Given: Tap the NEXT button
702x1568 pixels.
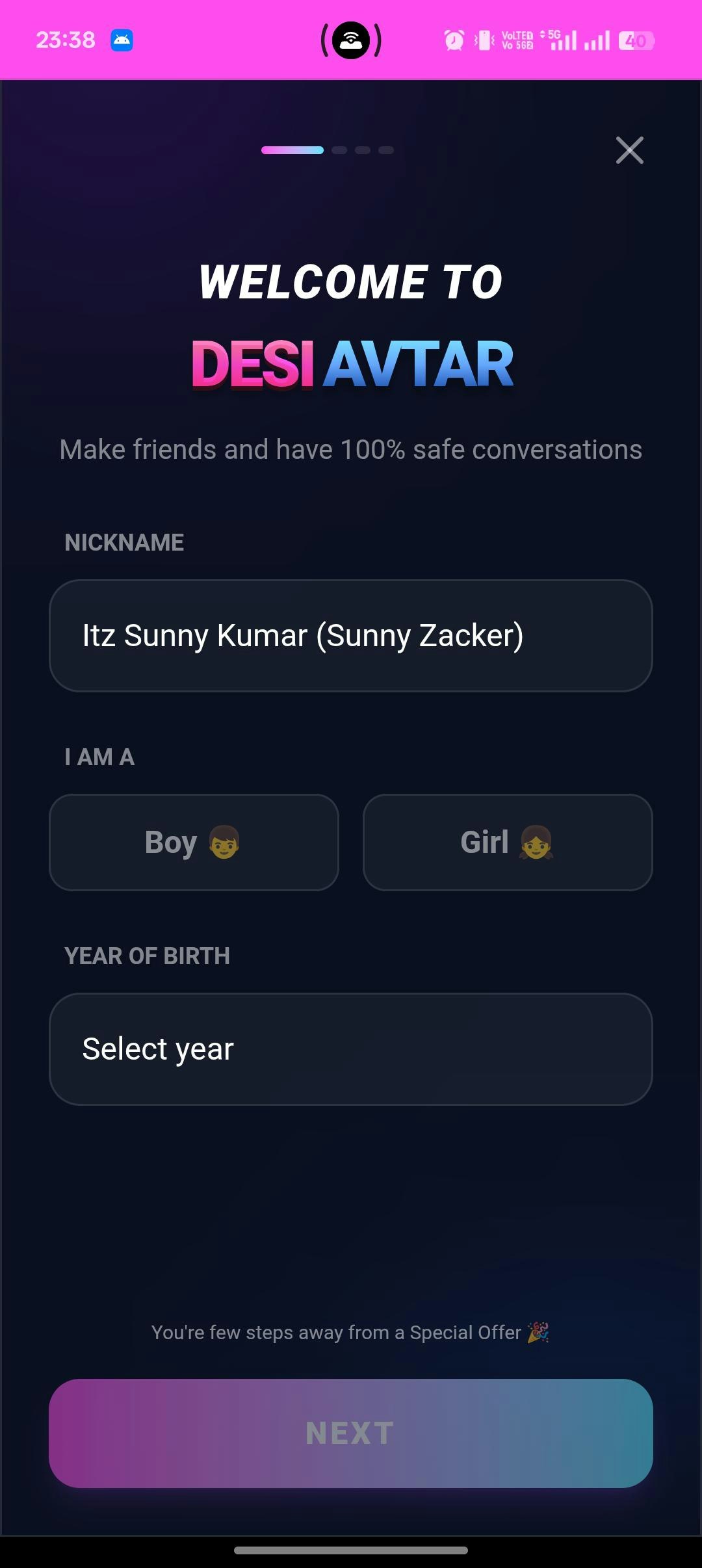Looking at the screenshot, I should [351, 1433].
